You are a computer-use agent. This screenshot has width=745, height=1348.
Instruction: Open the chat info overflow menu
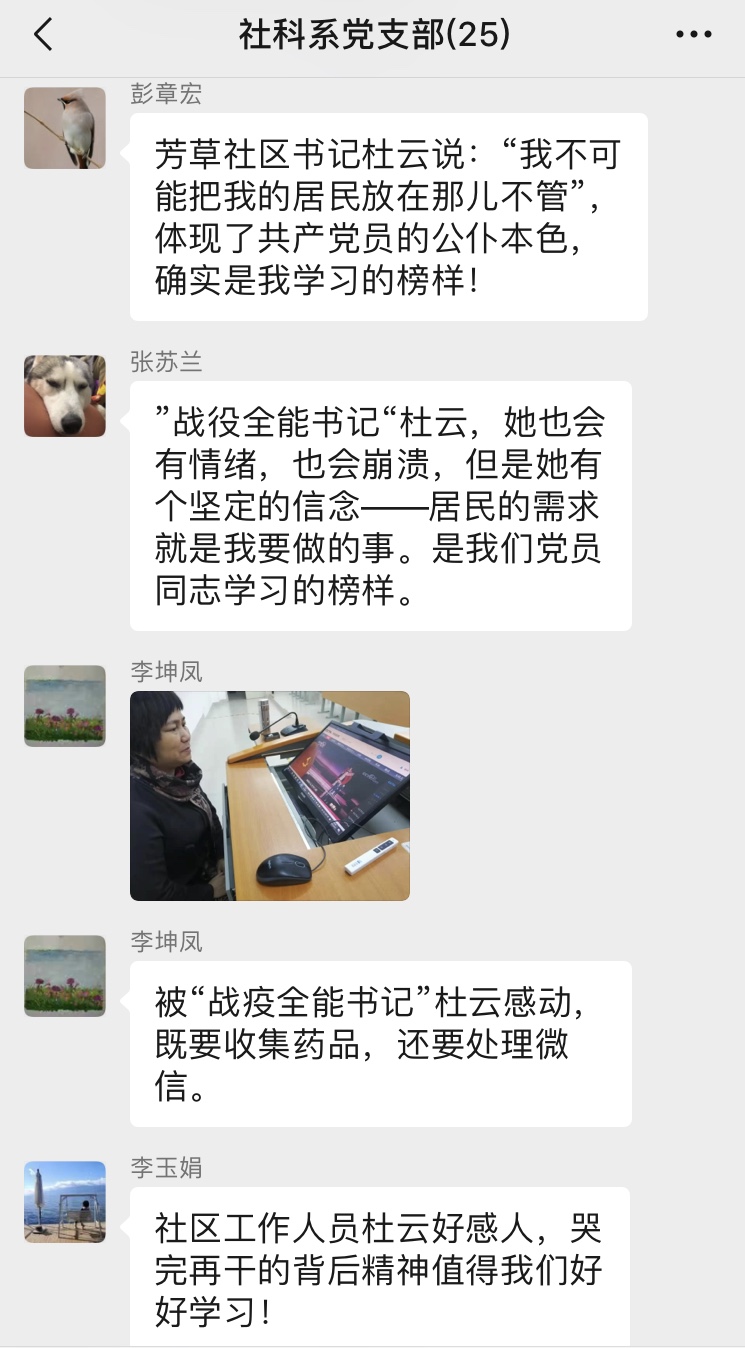click(693, 36)
